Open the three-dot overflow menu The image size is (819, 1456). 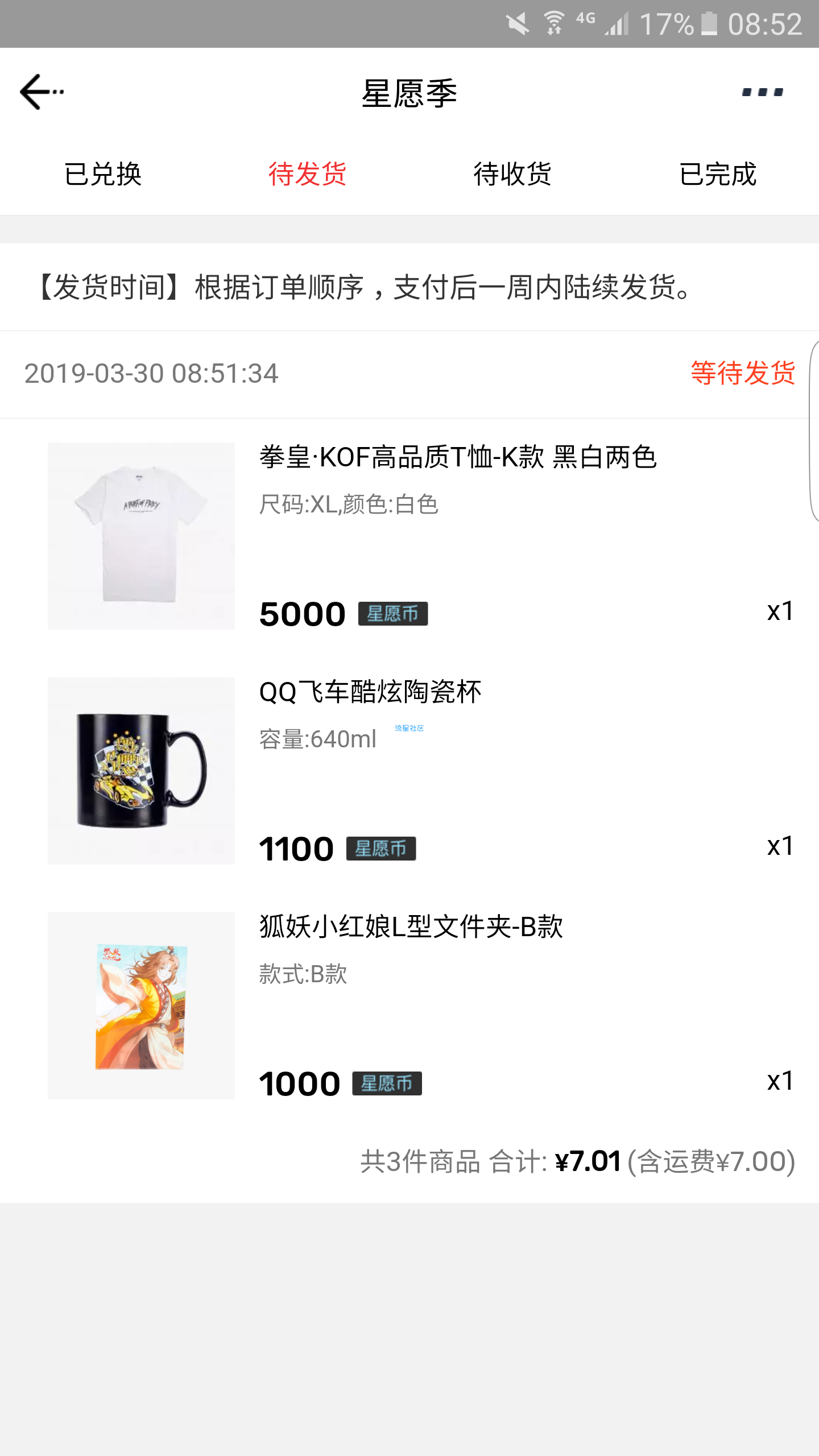click(762, 92)
